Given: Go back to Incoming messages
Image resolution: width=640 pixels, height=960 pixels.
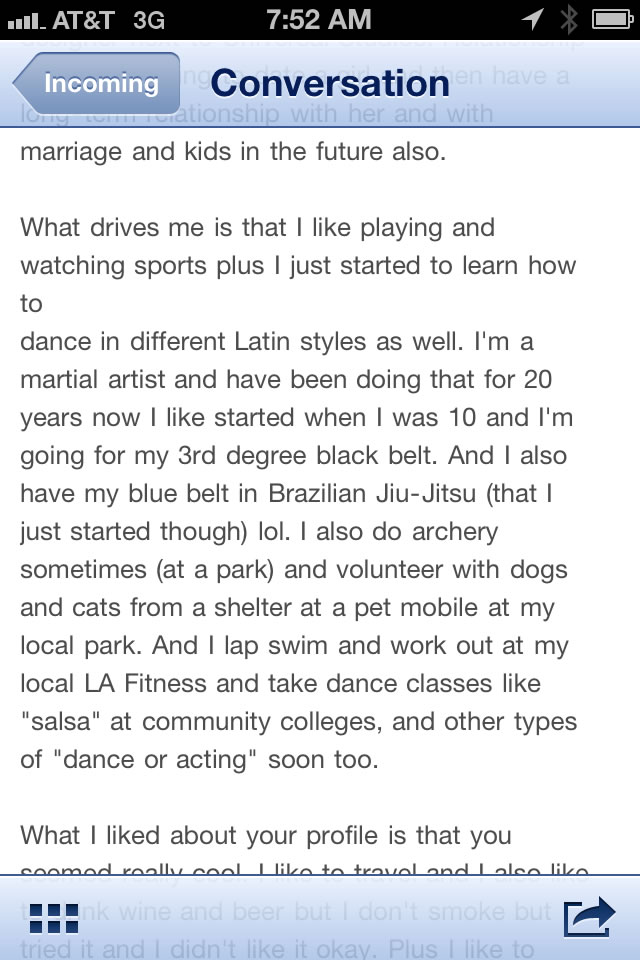Looking at the screenshot, I should (97, 83).
